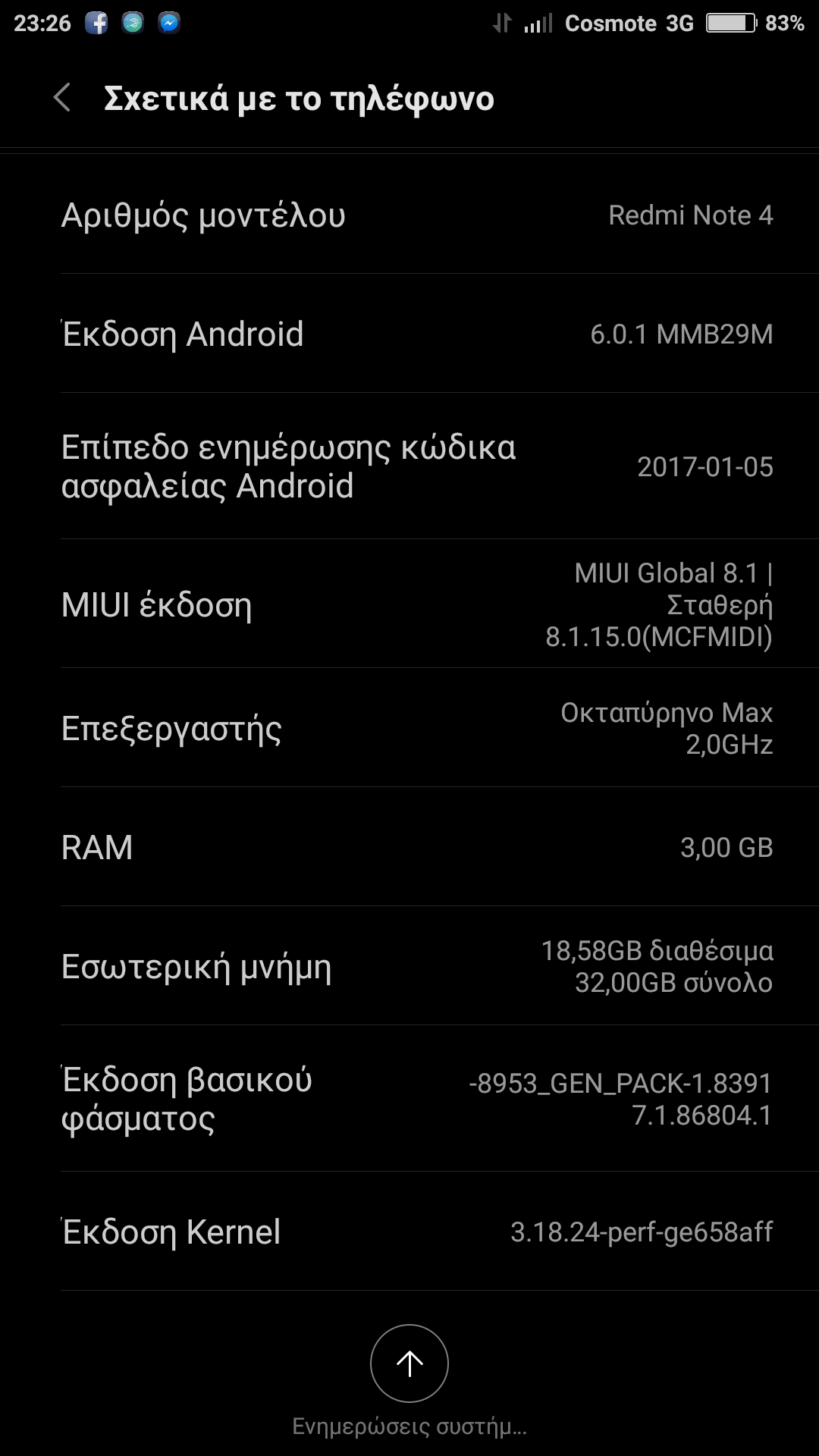Image resolution: width=819 pixels, height=1456 pixels.
Task: Go back from Σχετικά με το τηλέφωνο
Action: point(62,99)
